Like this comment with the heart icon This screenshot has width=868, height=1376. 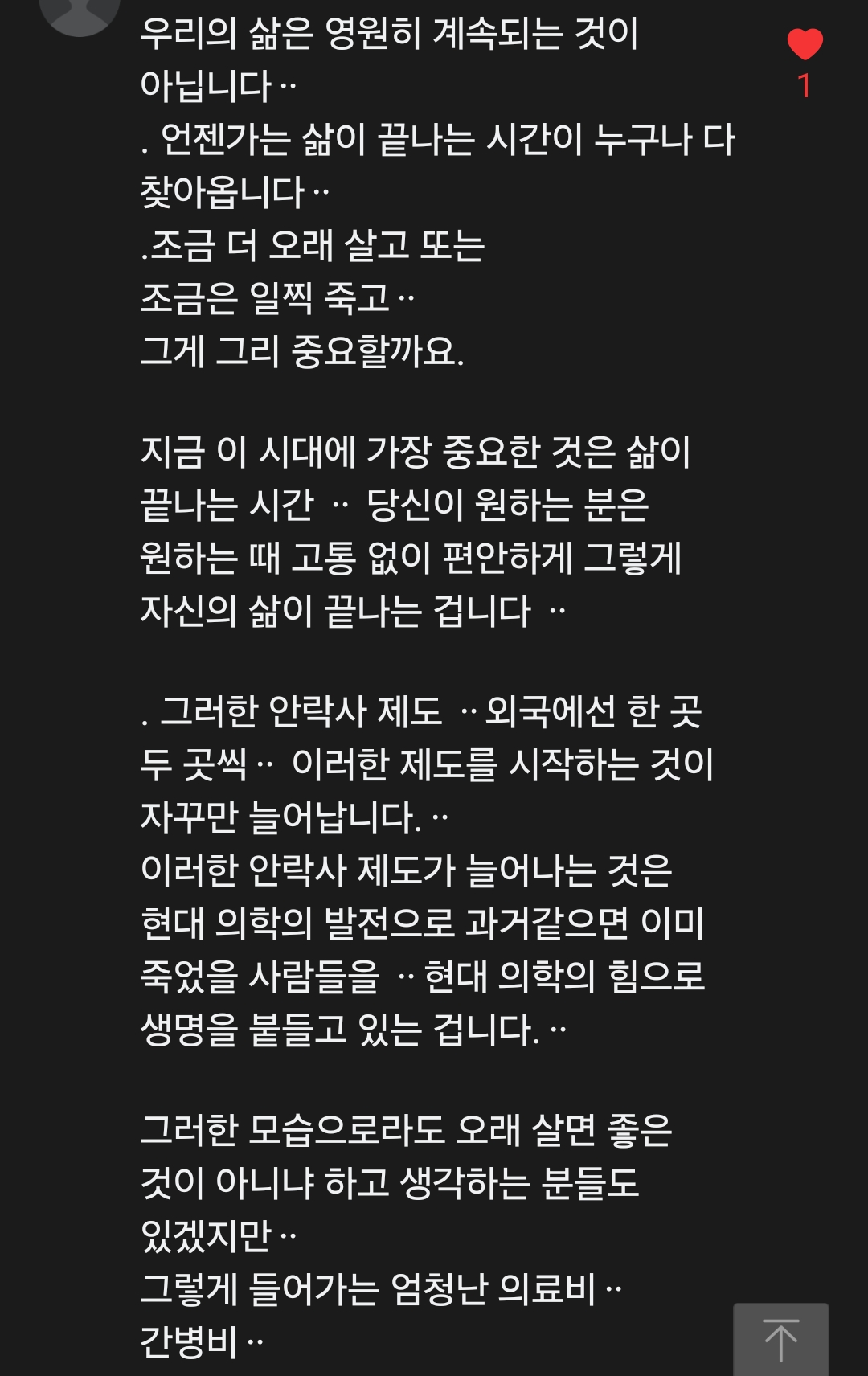[805, 44]
